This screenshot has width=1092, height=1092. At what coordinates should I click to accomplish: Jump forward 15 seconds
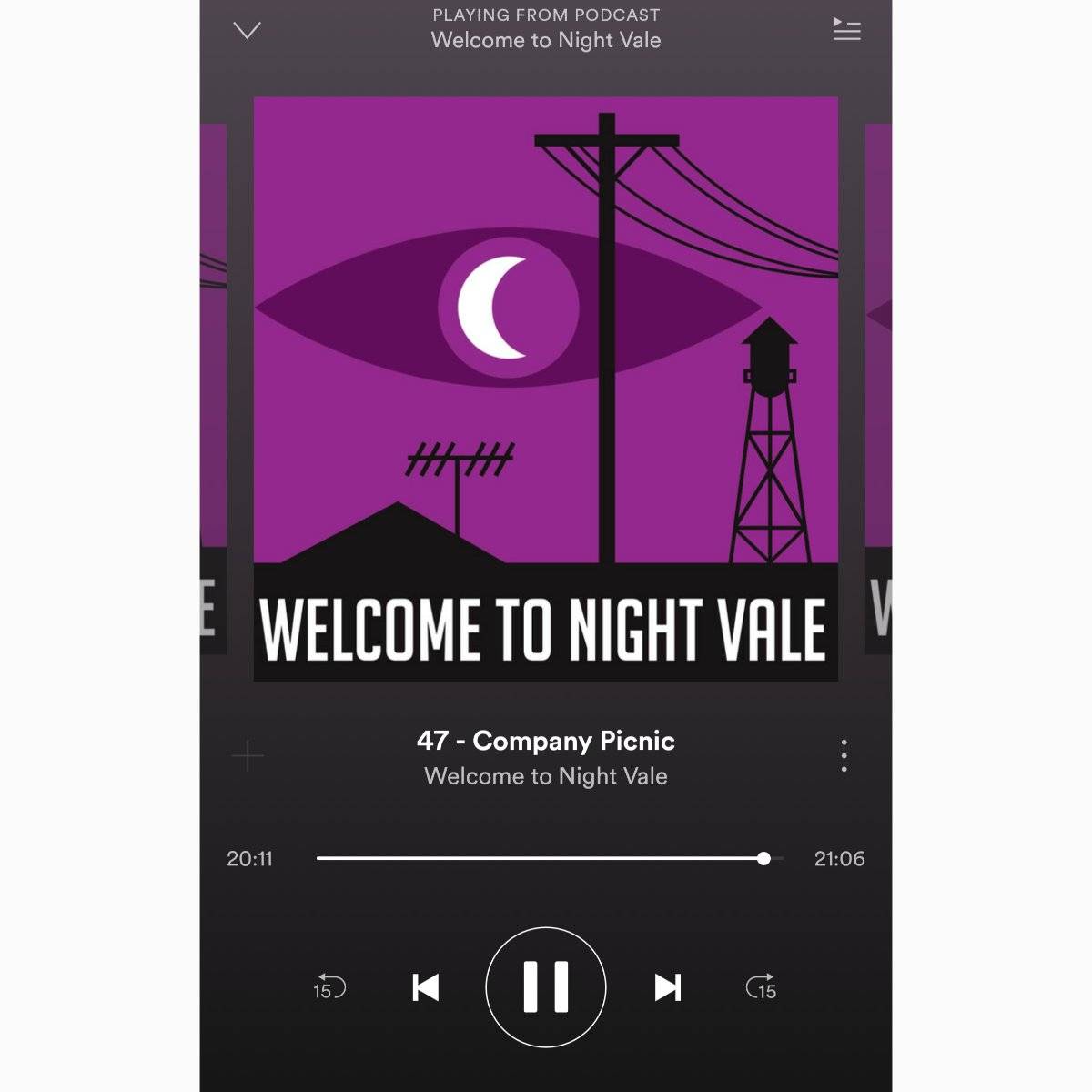pos(762,987)
